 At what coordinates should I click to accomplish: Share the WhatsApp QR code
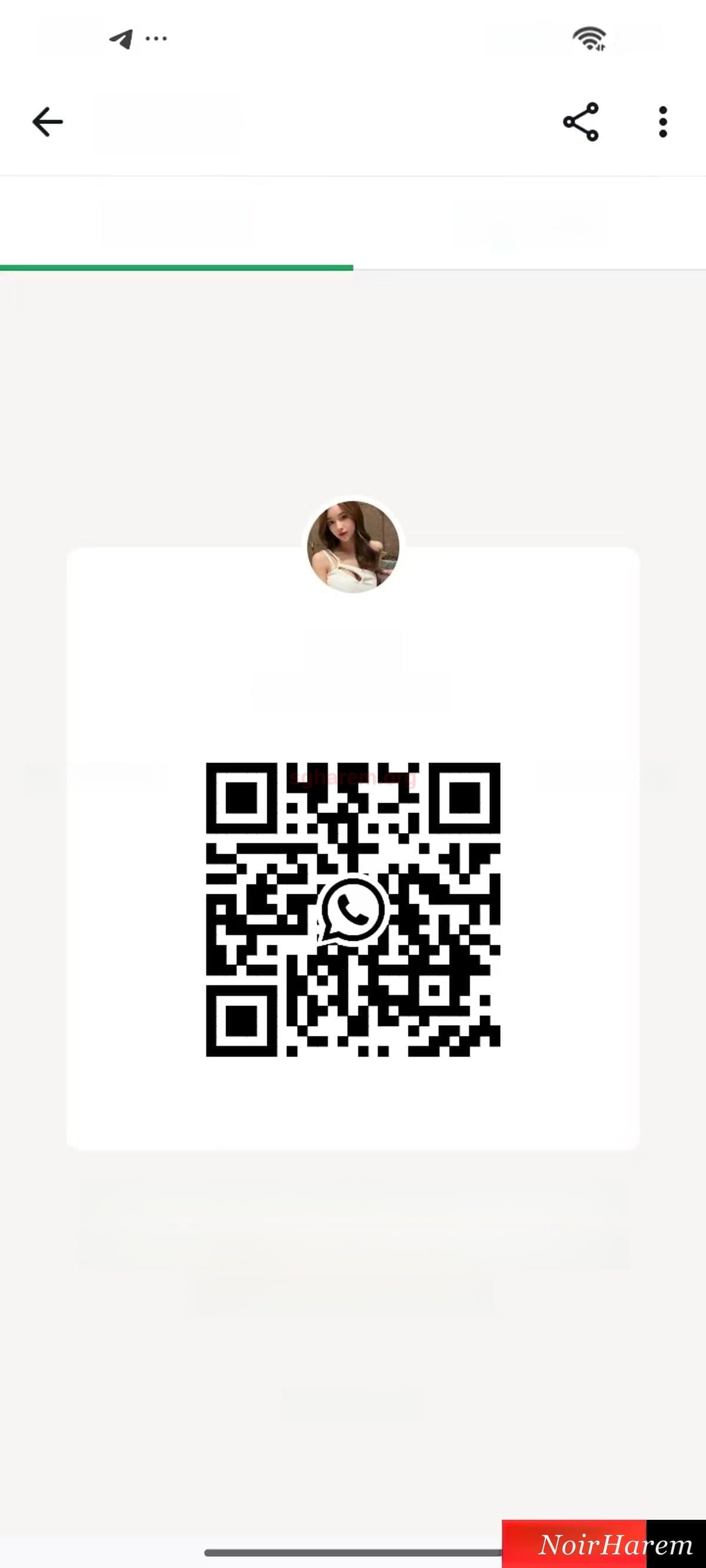tap(581, 122)
